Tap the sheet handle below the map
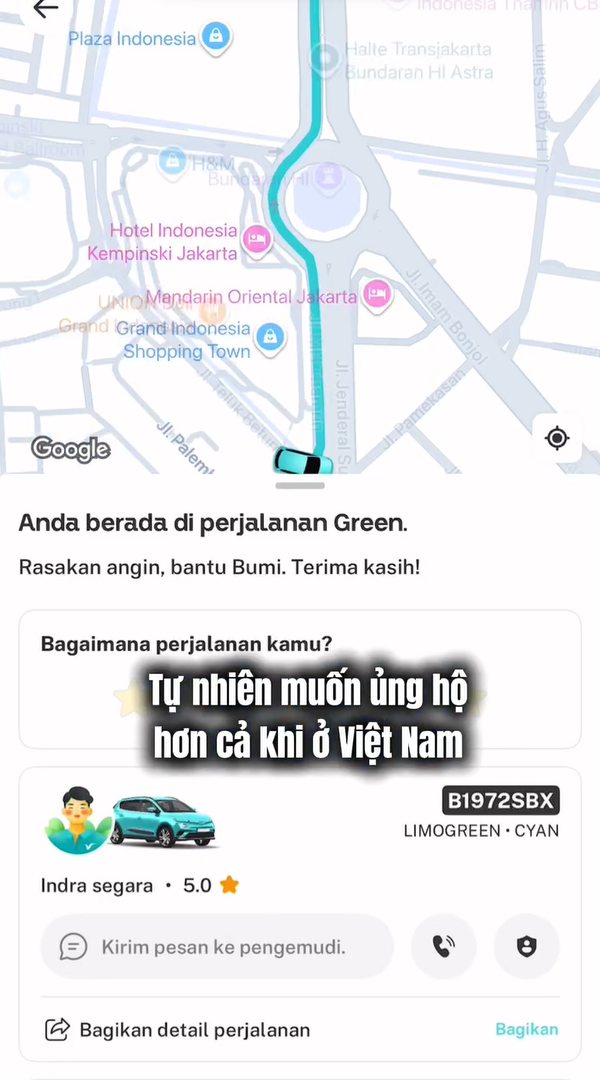This screenshot has width=600, height=1080. [x=300, y=485]
